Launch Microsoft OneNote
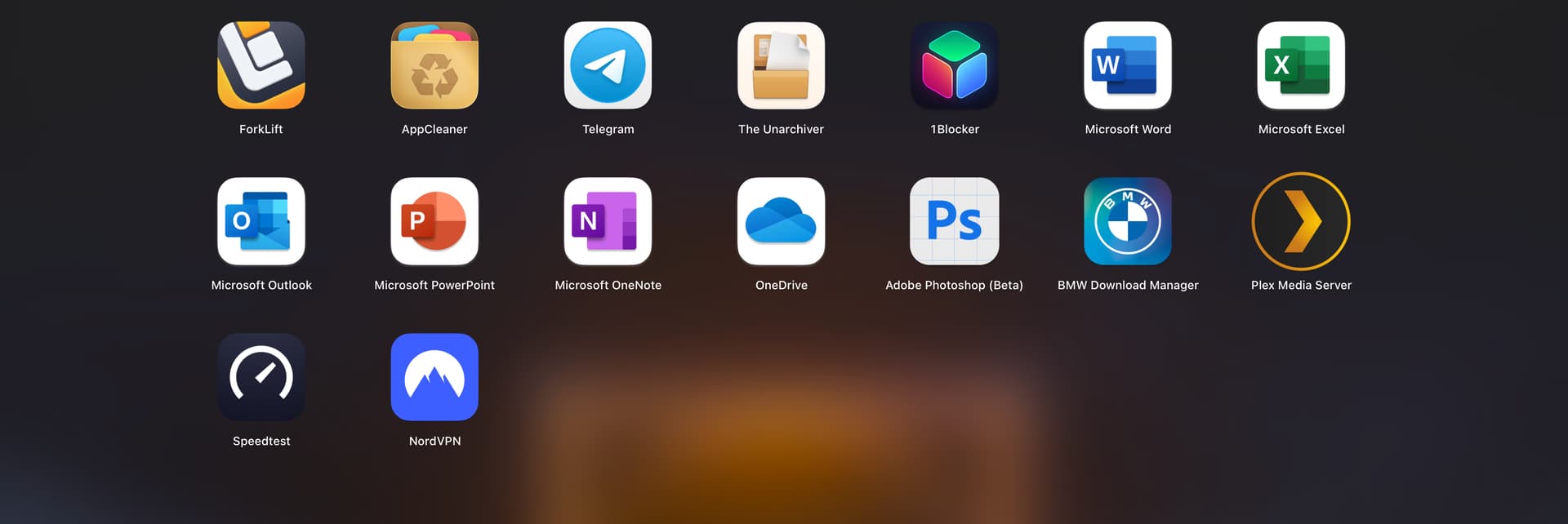The height and width of the screenshot is (524, 1568). coord(608,221)
